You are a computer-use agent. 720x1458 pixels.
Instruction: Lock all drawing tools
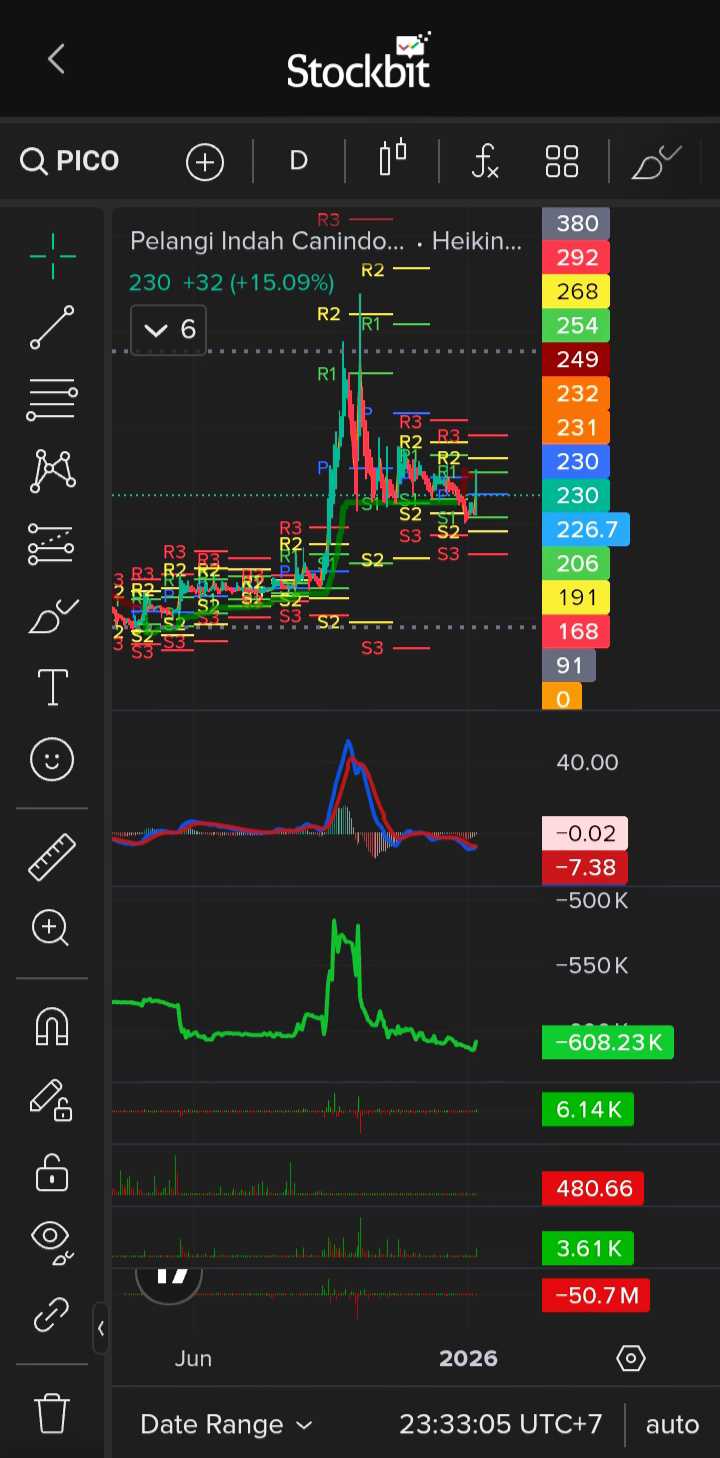(x=52, y=1172)
